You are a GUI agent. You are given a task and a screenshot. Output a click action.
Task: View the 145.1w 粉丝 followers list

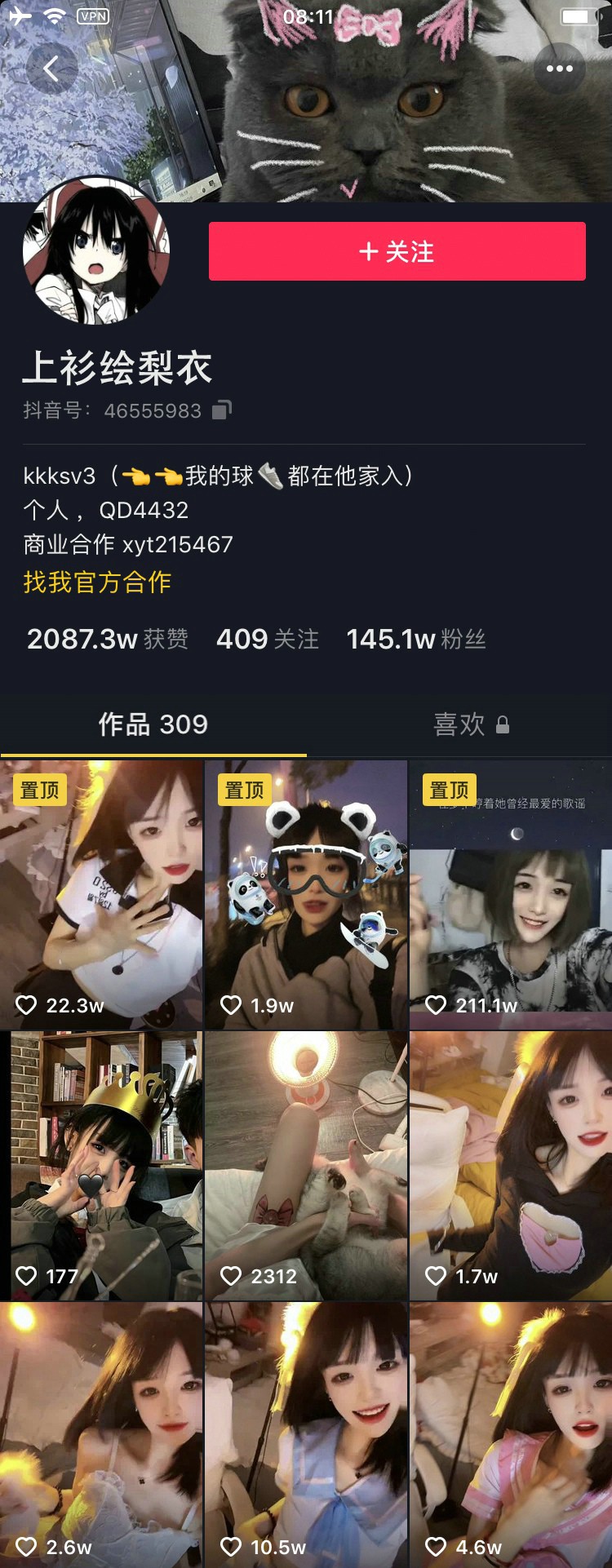pos(415,639)
